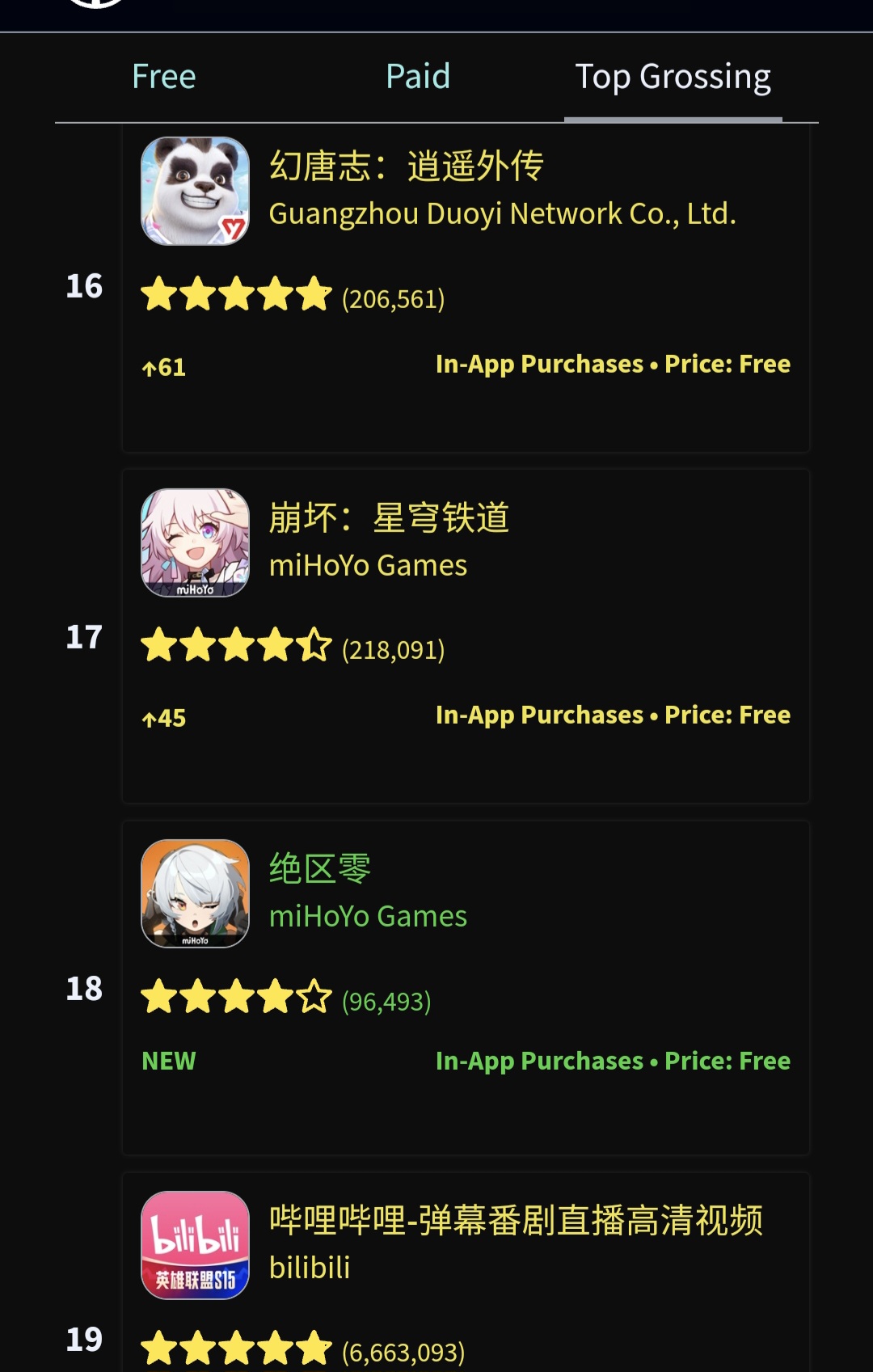Open 绝区零 by miHoYo Games
The width and height of the screenshot is (873, 1372).
466,988
